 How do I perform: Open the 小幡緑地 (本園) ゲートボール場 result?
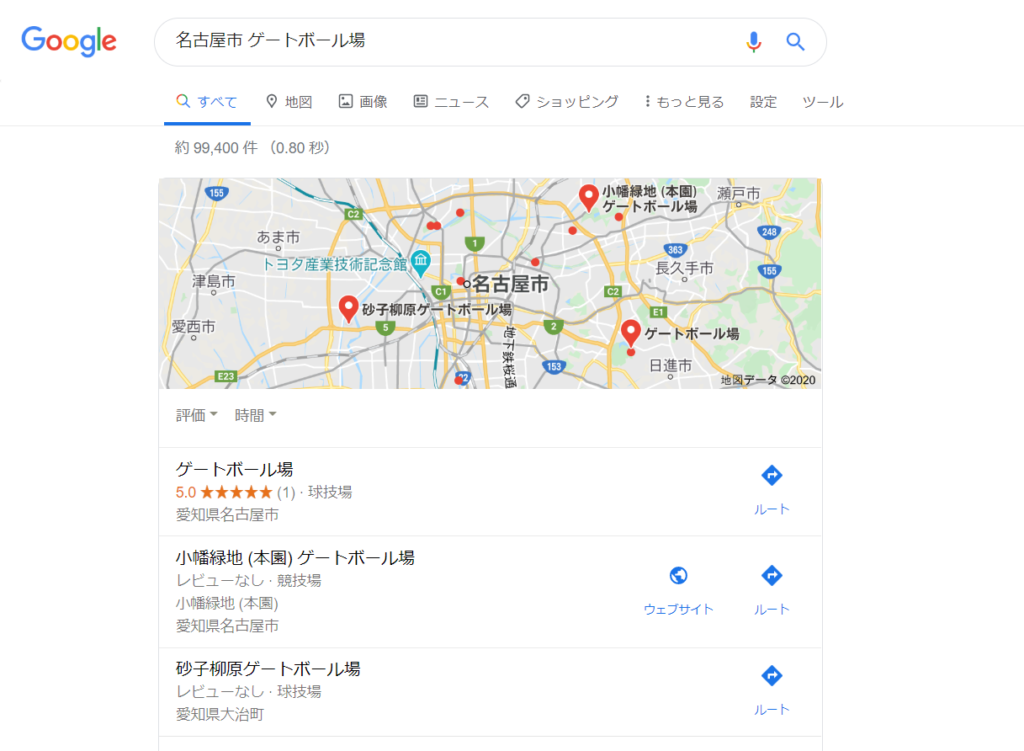(x=295, y=557)
